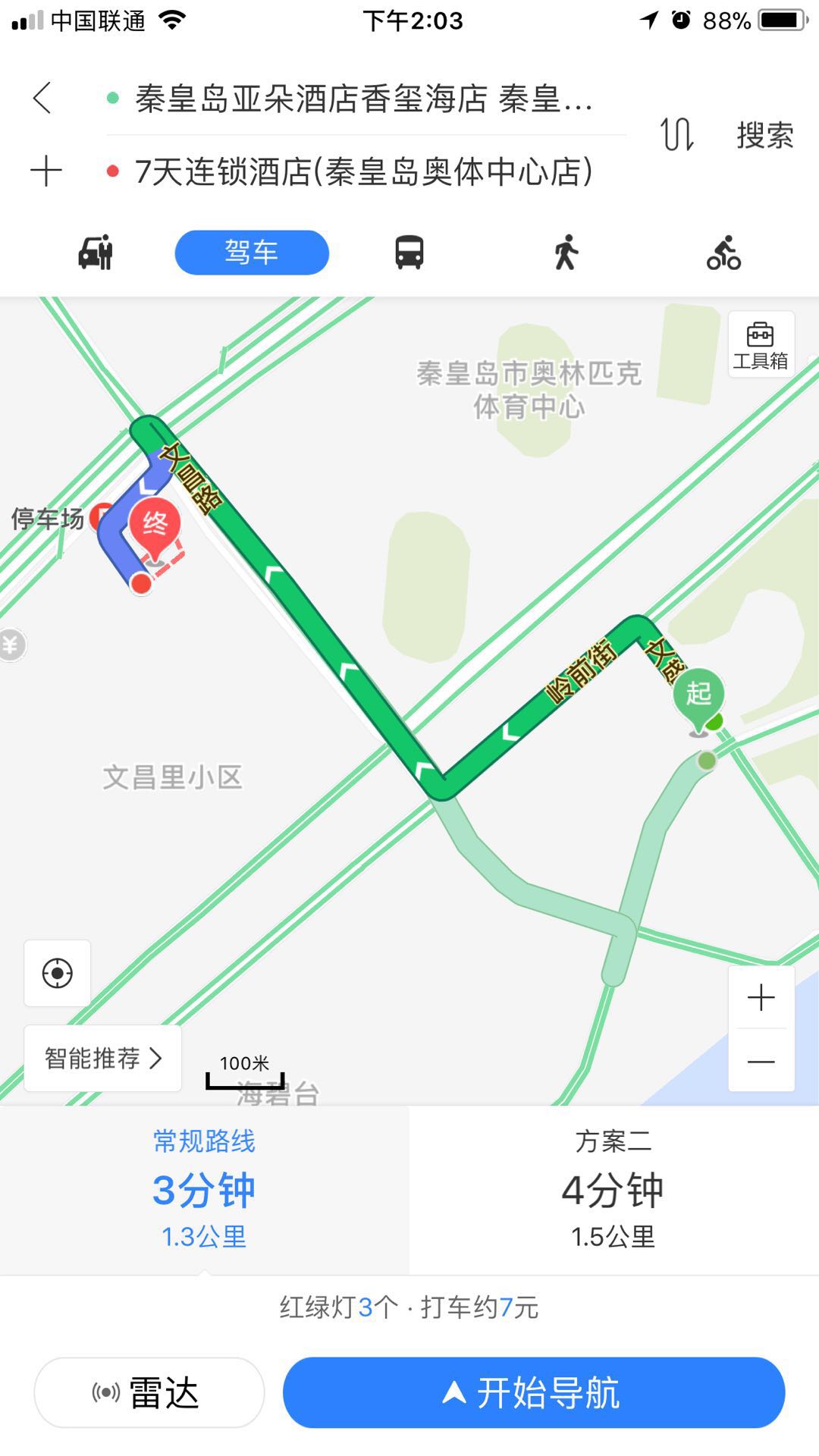Image resolution: width=819 pixels, height=1456 pixels.
Task: Swap start and destination points
Action: tap(676, 135)
